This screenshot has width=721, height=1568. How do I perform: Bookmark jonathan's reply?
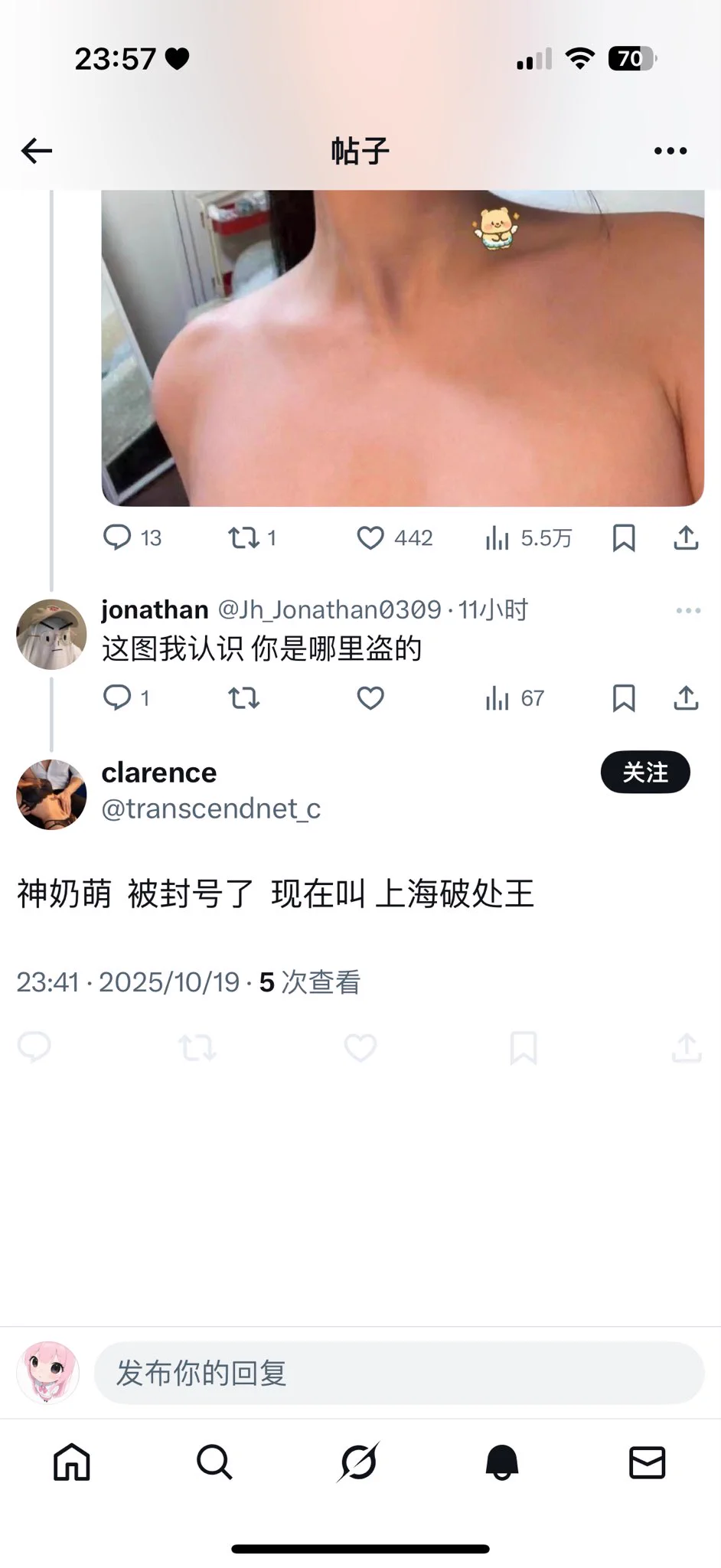pos(624,698)
